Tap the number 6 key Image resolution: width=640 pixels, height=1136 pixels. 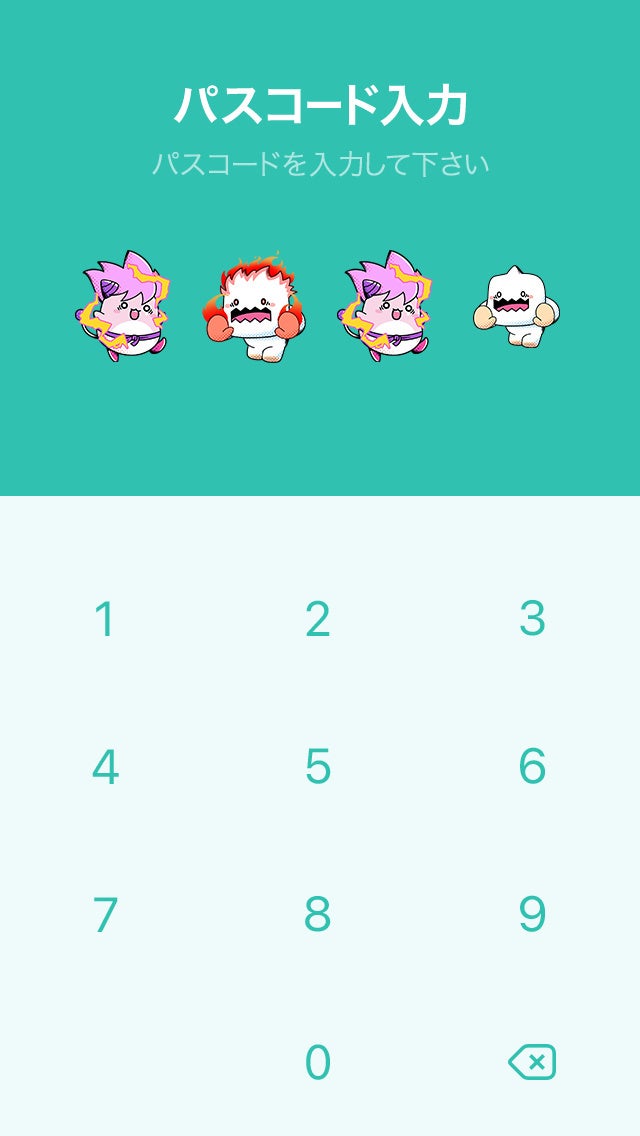532,768
